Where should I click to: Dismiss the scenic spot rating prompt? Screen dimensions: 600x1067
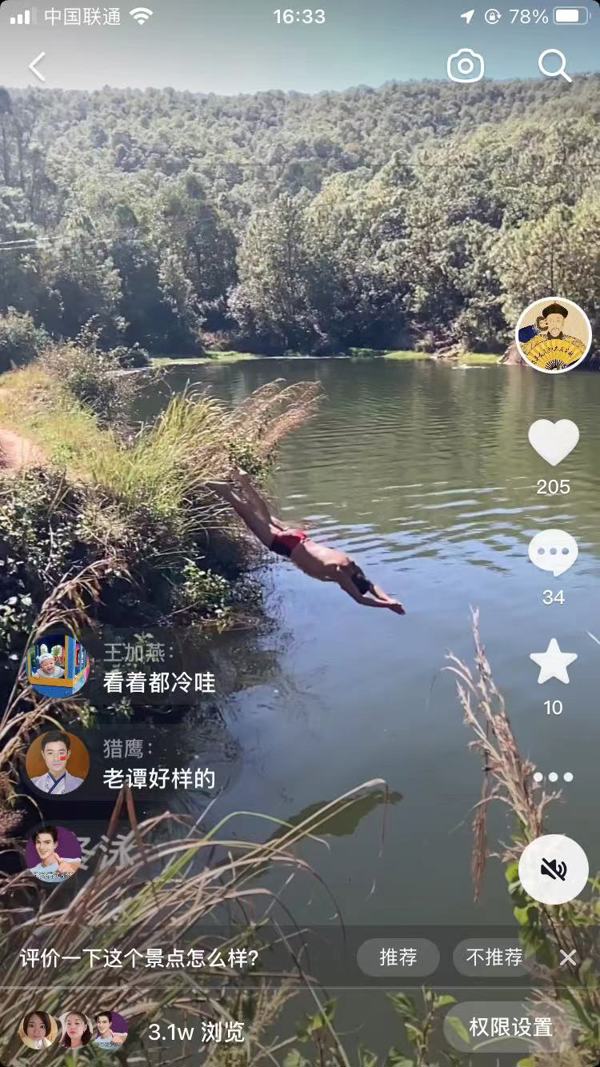[x=568, y=958]
